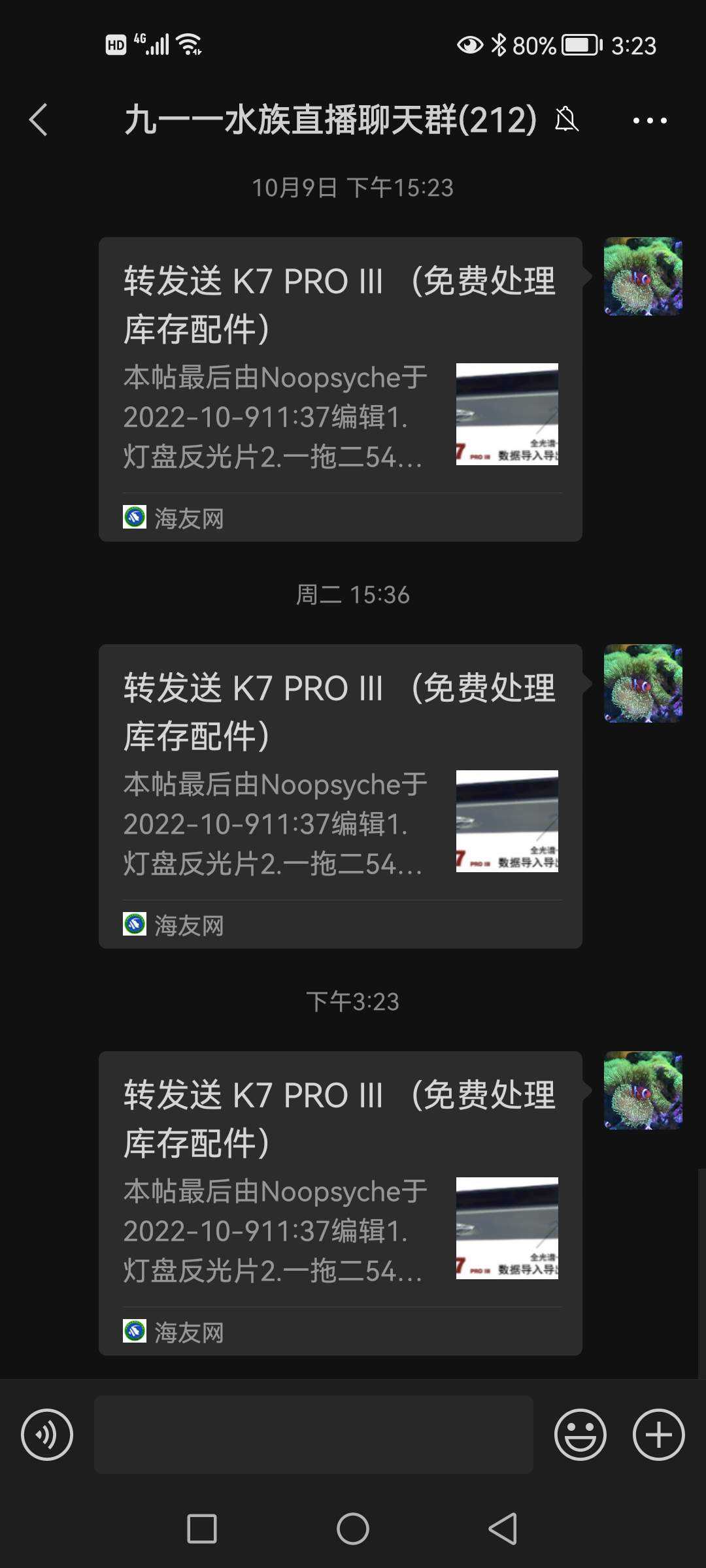Open the chat's three-dot menu
Image resolution: width=706 pixels, height=1568 pixels.
click(x=649, y=120)
